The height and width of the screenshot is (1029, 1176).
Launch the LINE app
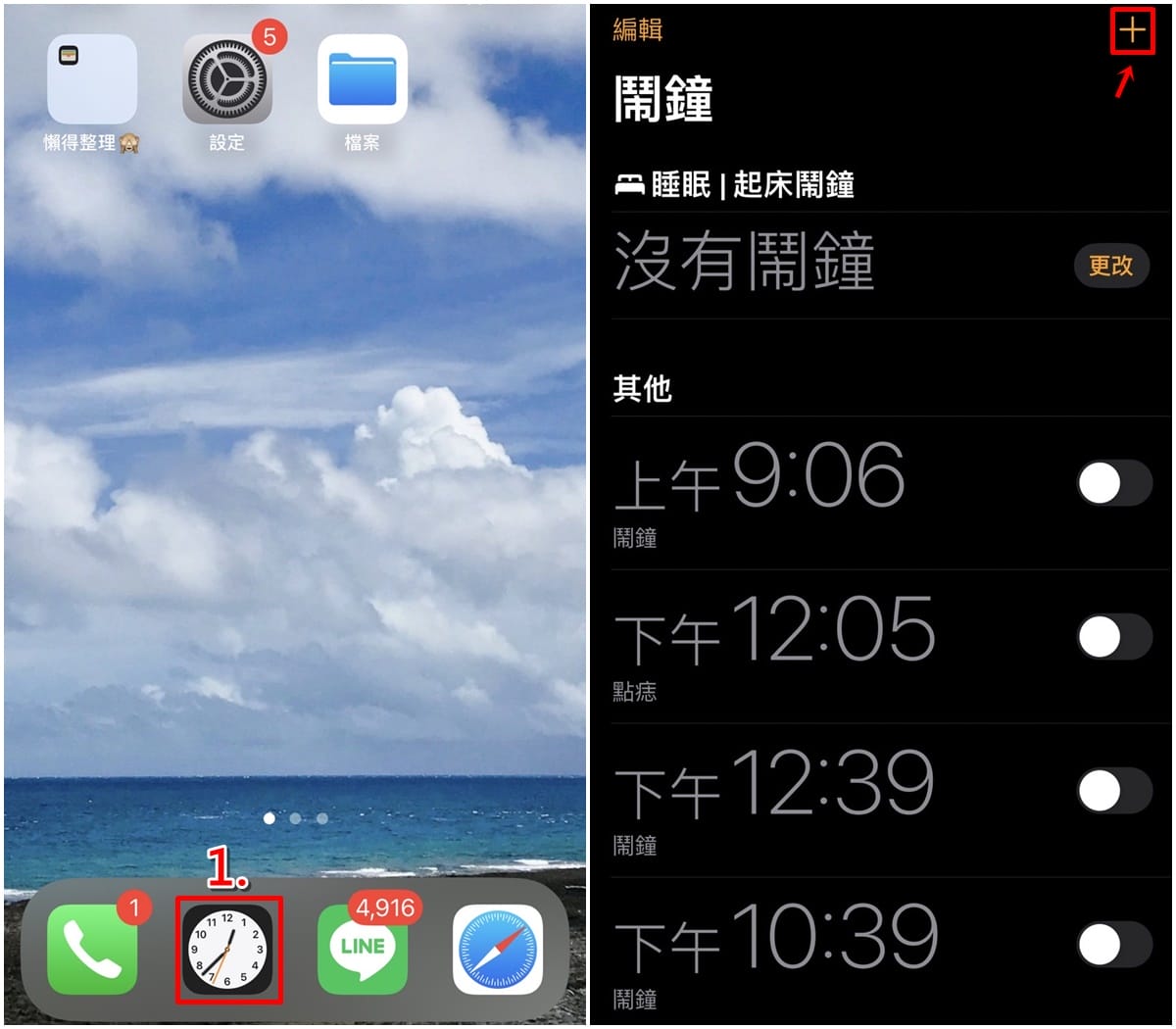click(364, 949)
